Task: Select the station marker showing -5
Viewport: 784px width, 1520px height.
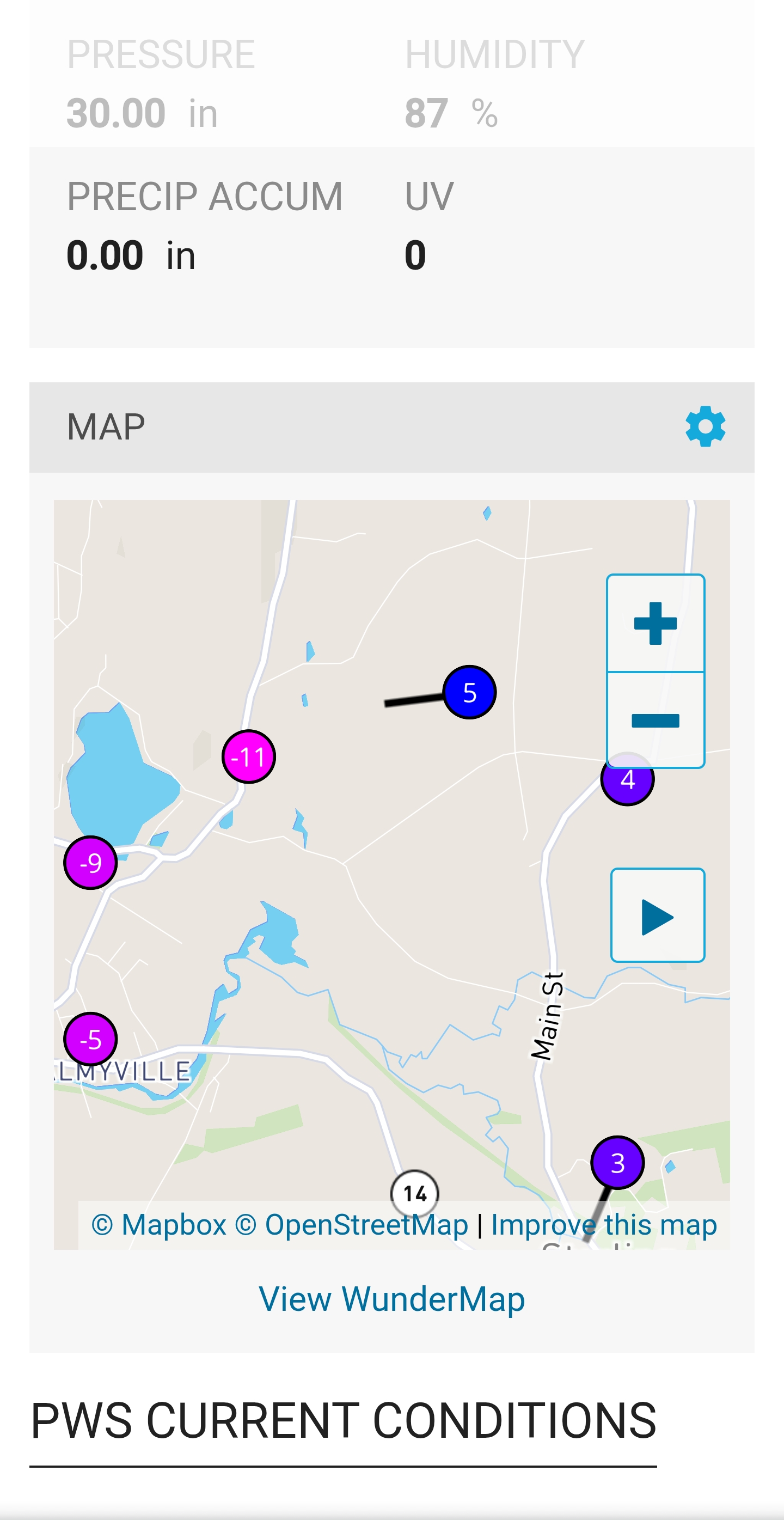Action: tap(90, 1039)
